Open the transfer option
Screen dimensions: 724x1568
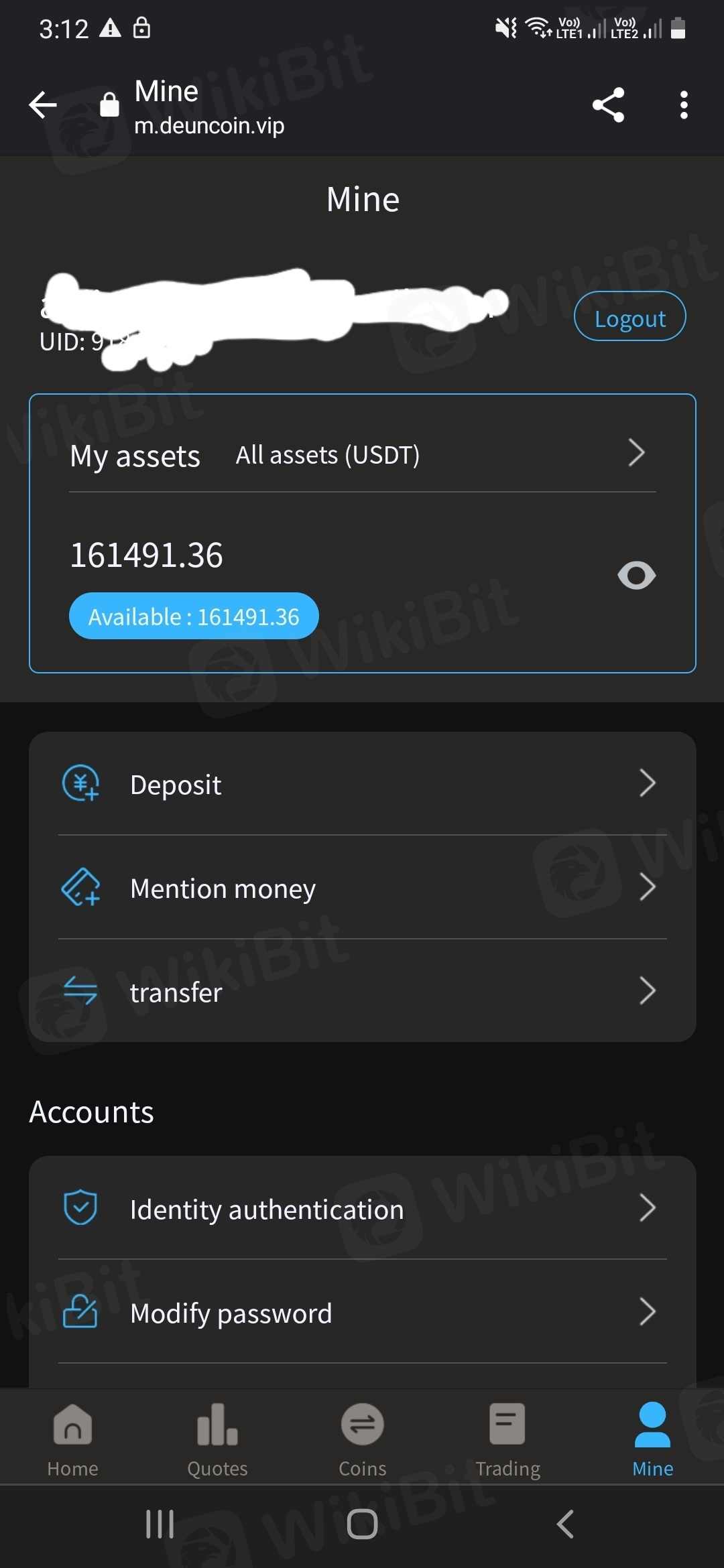362,992
